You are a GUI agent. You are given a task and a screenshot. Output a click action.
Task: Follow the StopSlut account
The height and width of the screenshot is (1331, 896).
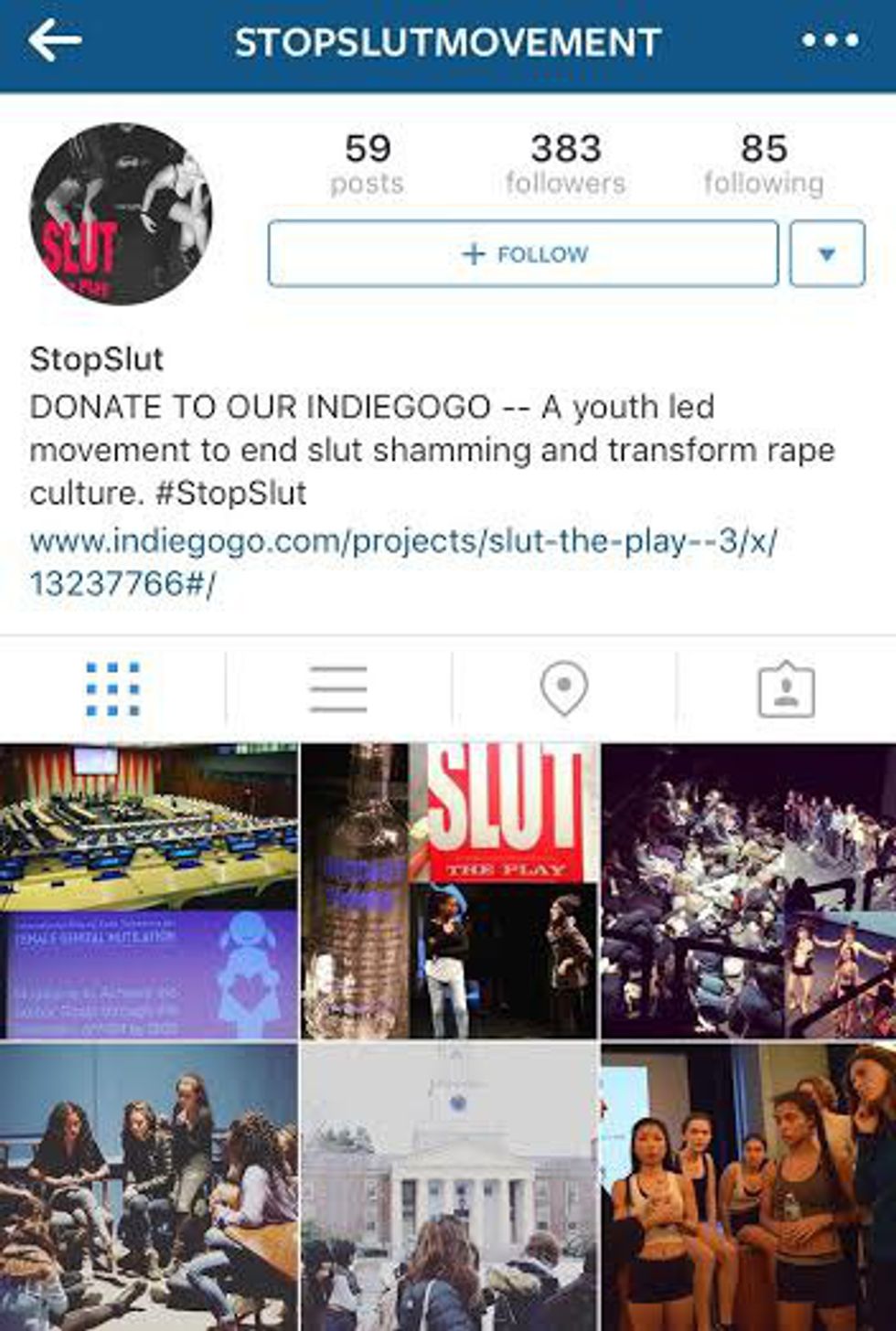[523, 254]
